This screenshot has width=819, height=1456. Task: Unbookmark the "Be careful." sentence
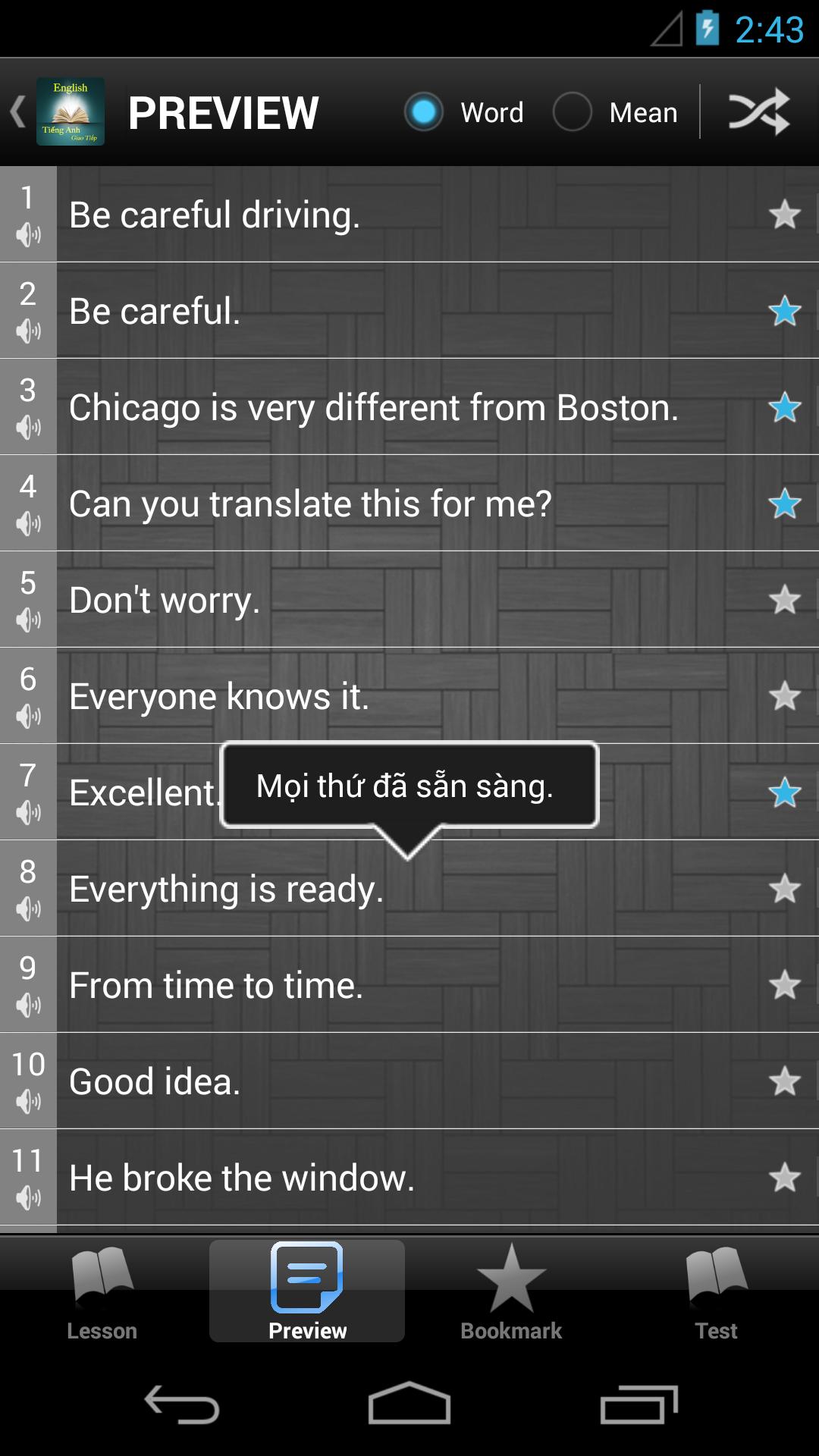(786, 310)
